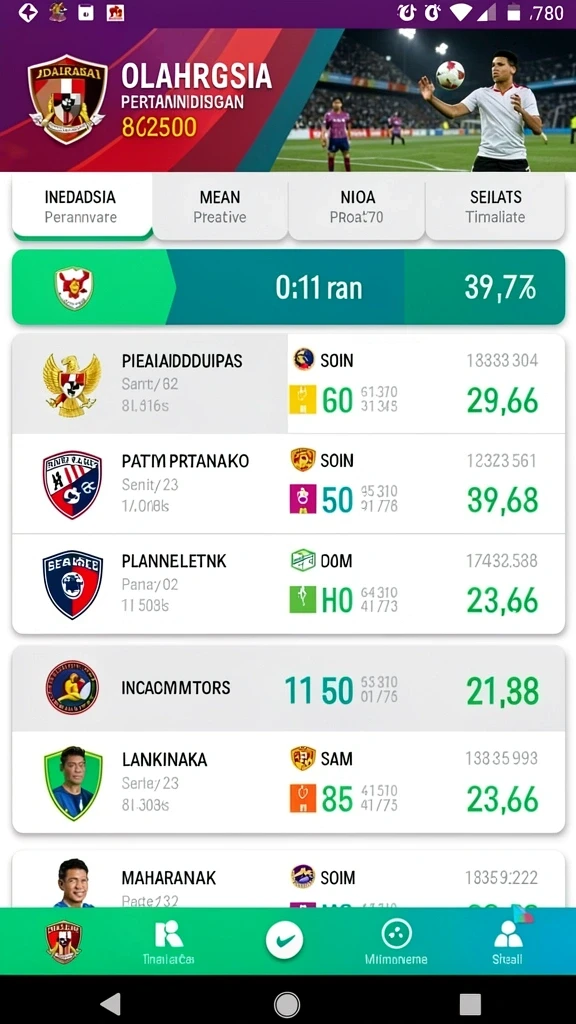This screenshot has width=576, height=1024.
Task: Switch to the Shaall bottom tab
Action: pyautogui.click(x=507, y=943)
